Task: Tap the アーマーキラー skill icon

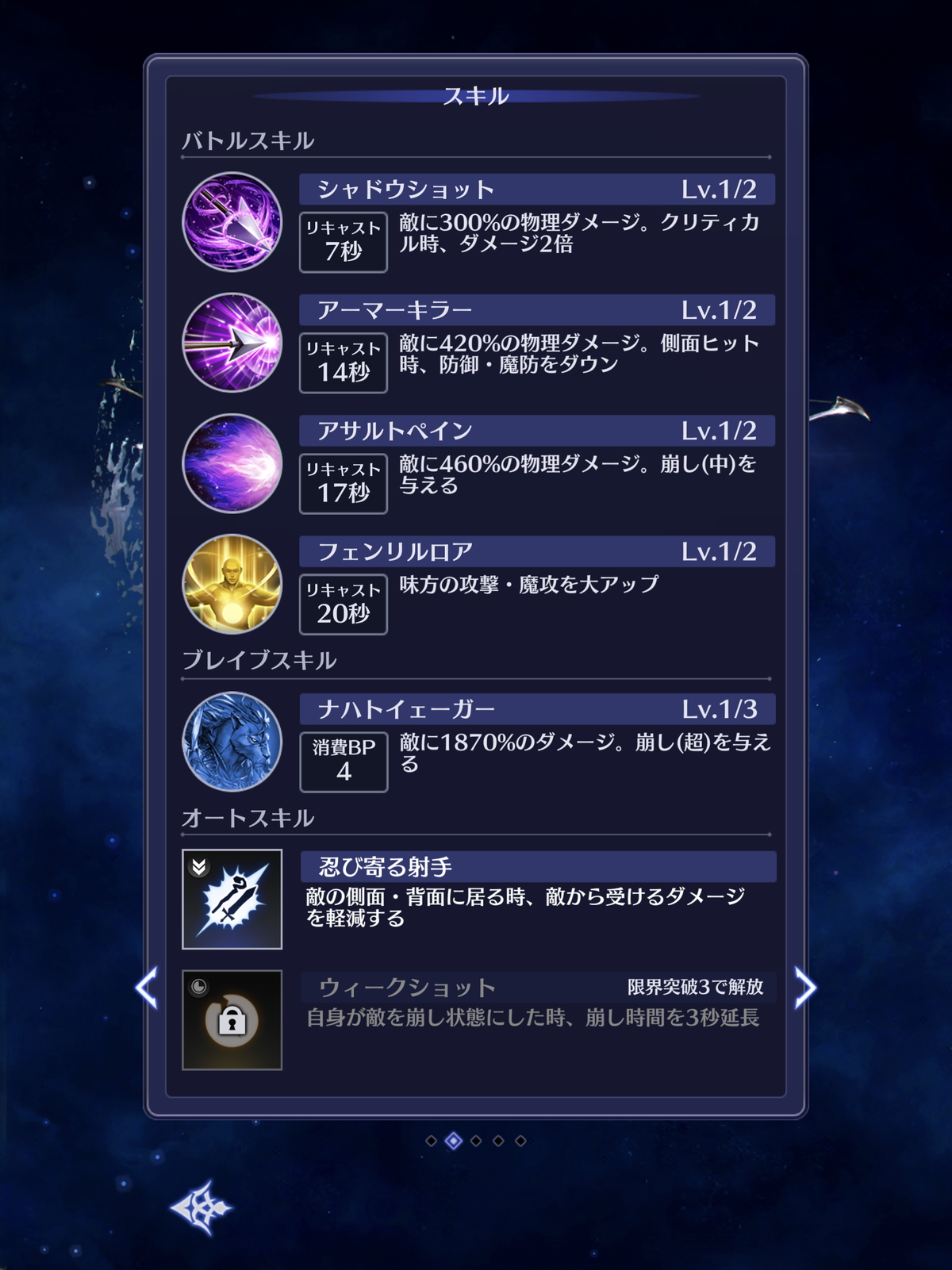Action: point(232,343)
